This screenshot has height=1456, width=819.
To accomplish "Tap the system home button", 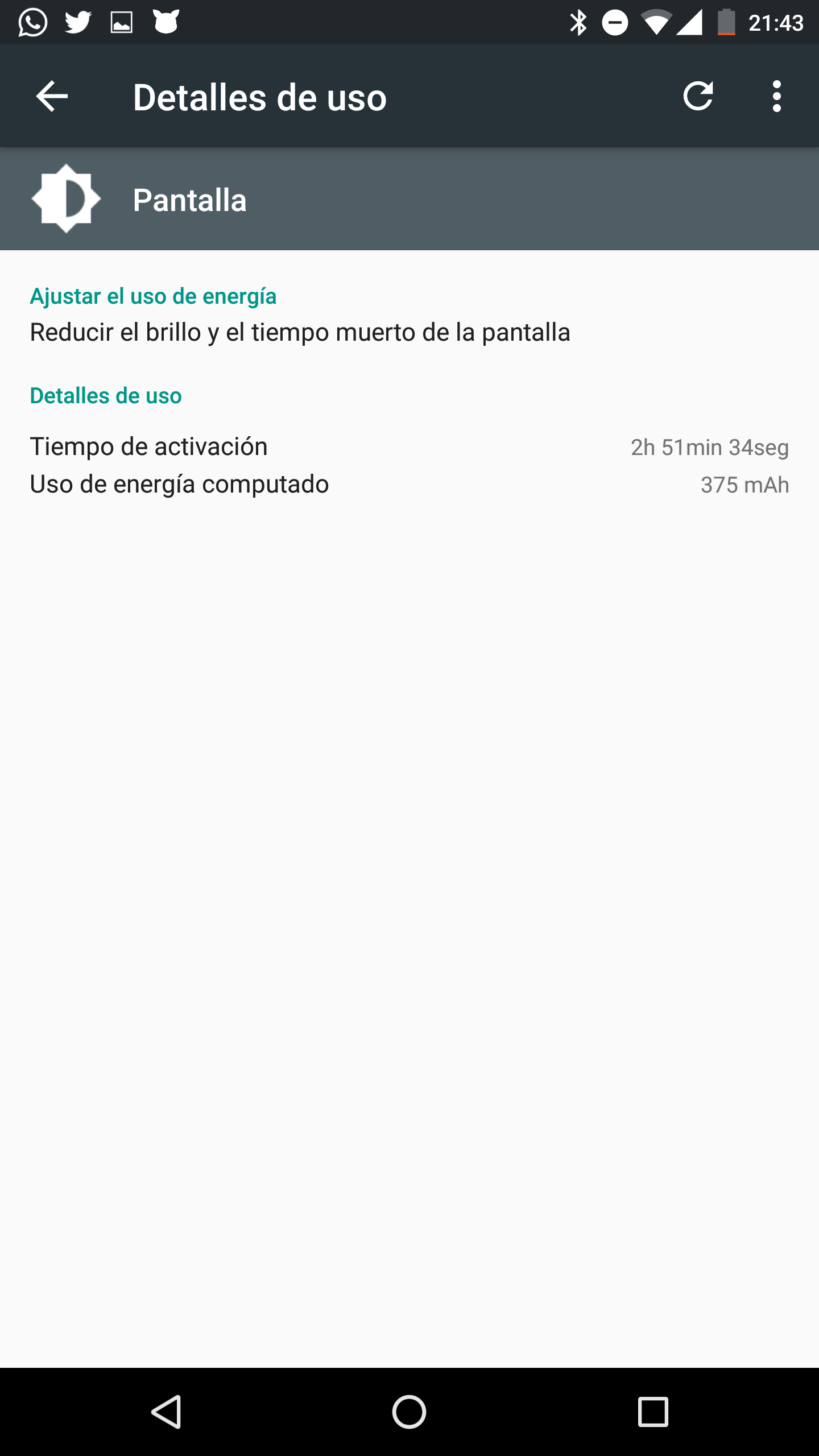I will tap(409, 1411).
